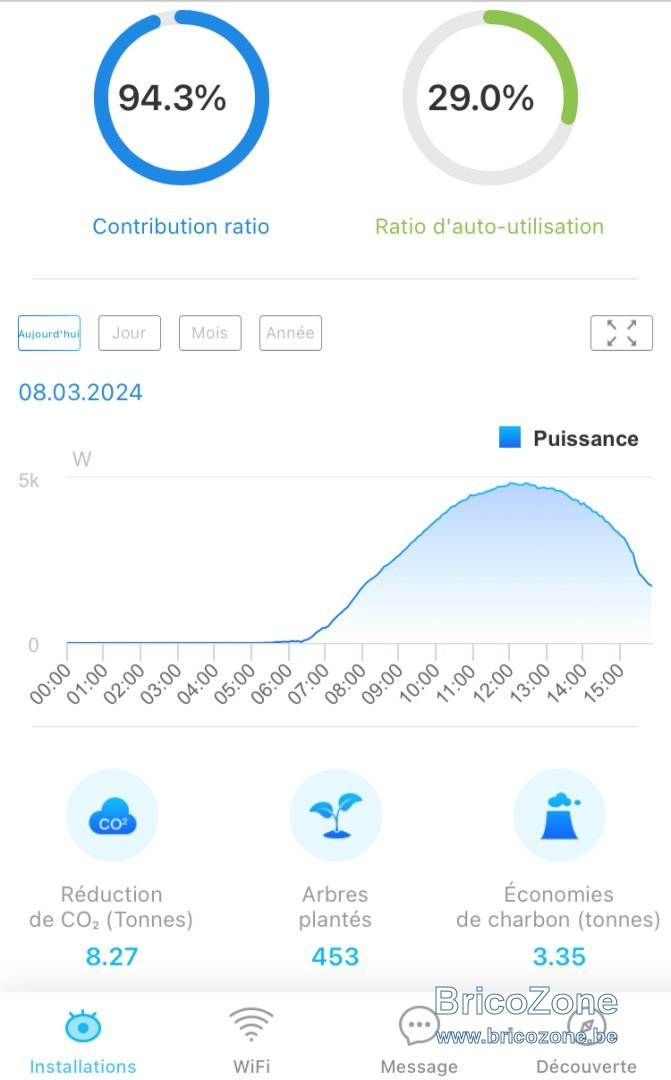Tap the date 08.03.2024 to change it
This screenshot has height=1080, width=671.
click(81, 393)
